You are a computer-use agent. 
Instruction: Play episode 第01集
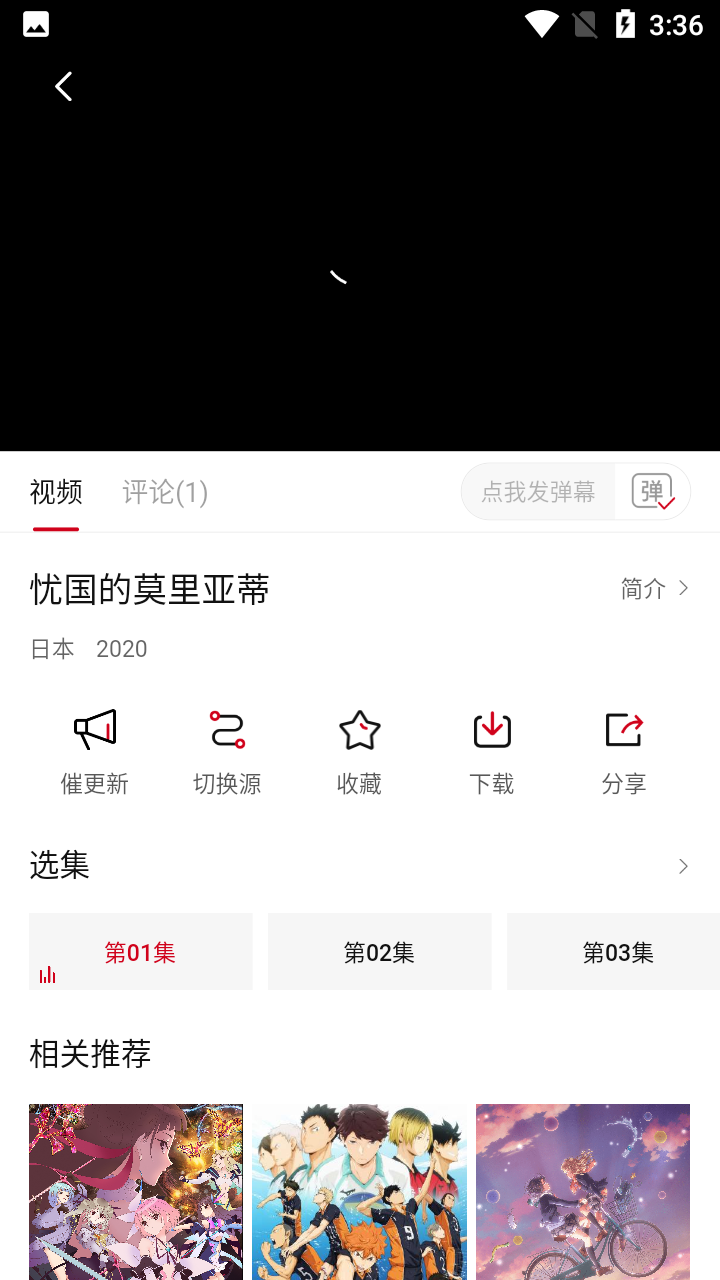click(x=140, y=952)
